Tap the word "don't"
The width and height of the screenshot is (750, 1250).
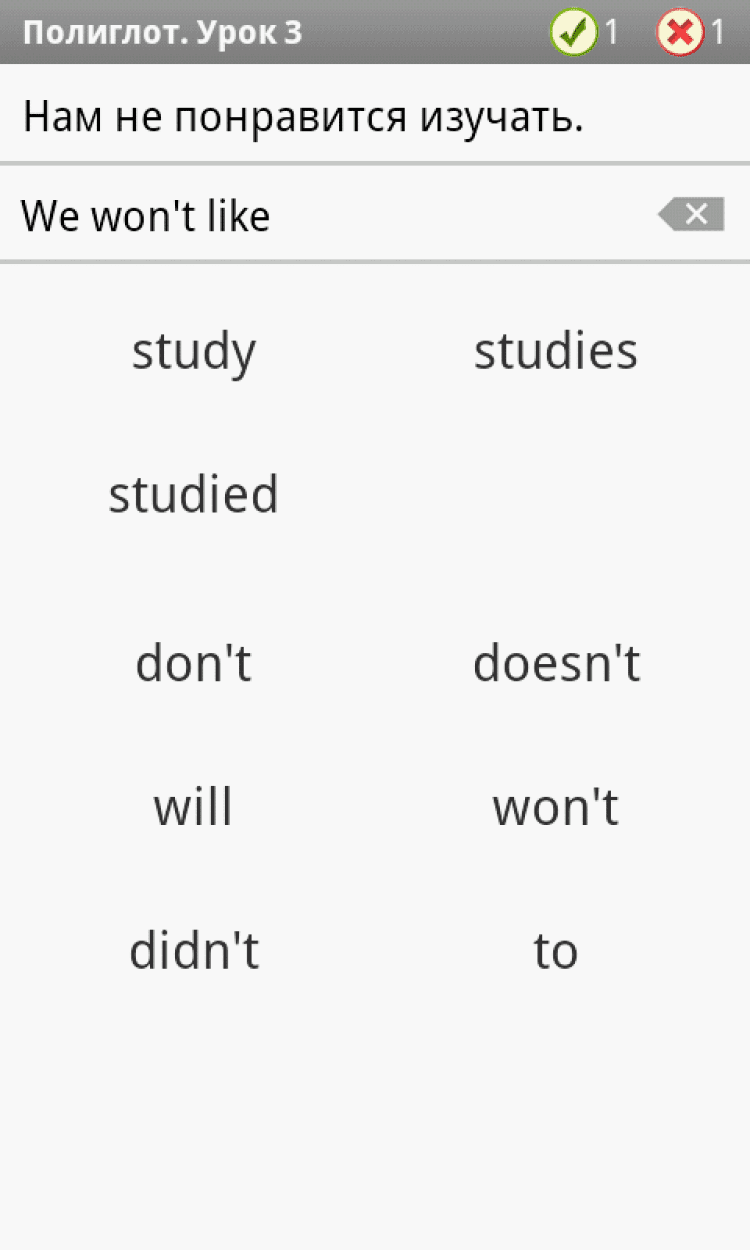(x=194, y=663)
